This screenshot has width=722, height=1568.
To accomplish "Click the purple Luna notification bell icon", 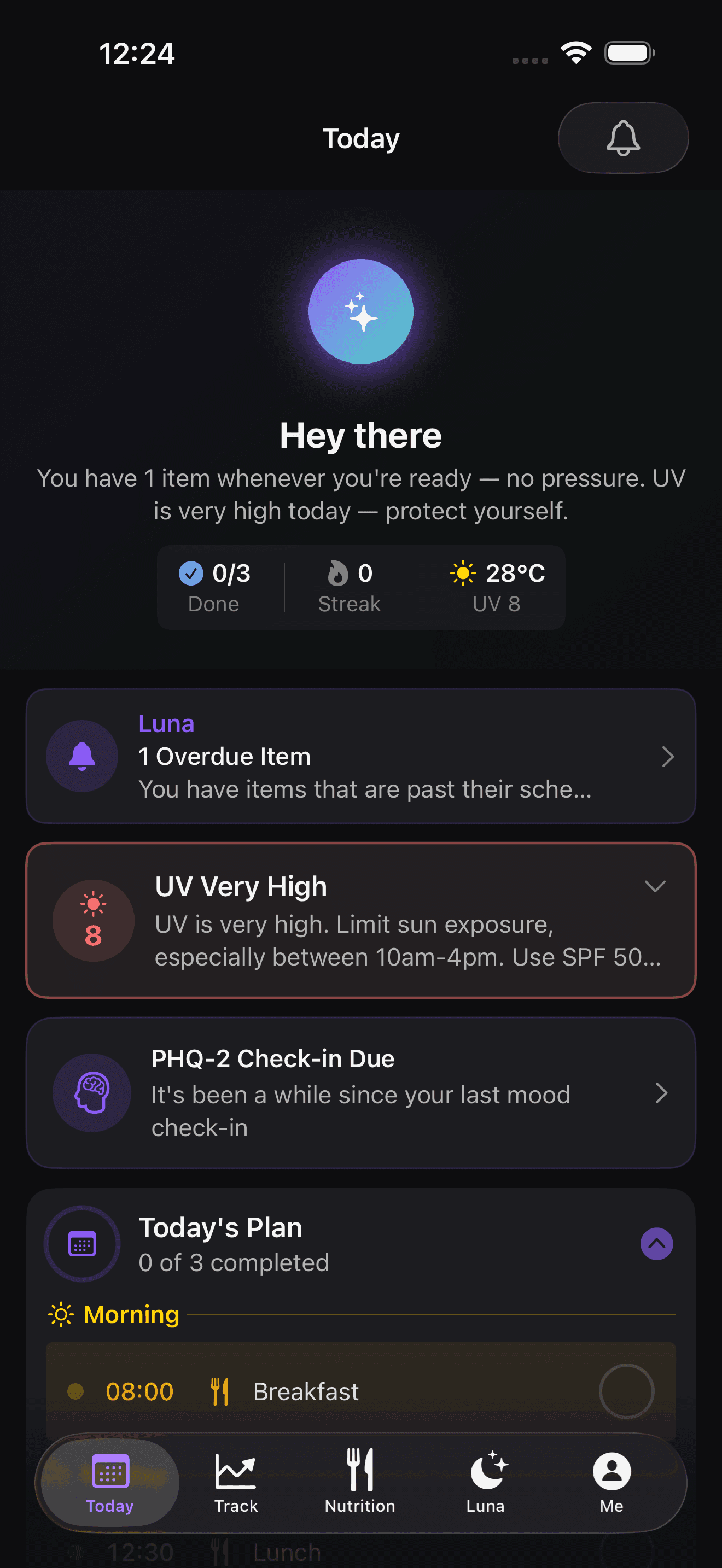I will [81, 756].
